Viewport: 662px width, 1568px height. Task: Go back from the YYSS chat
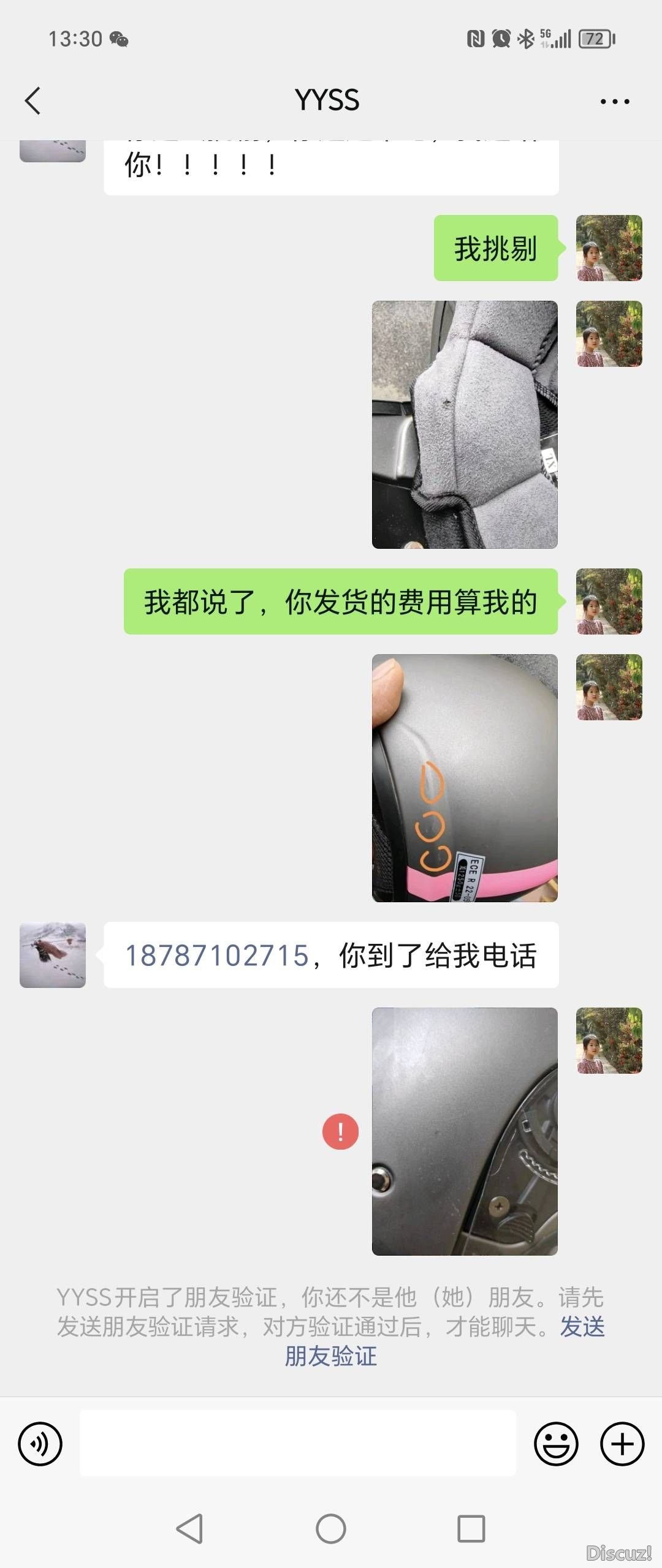tap(33, 101)
